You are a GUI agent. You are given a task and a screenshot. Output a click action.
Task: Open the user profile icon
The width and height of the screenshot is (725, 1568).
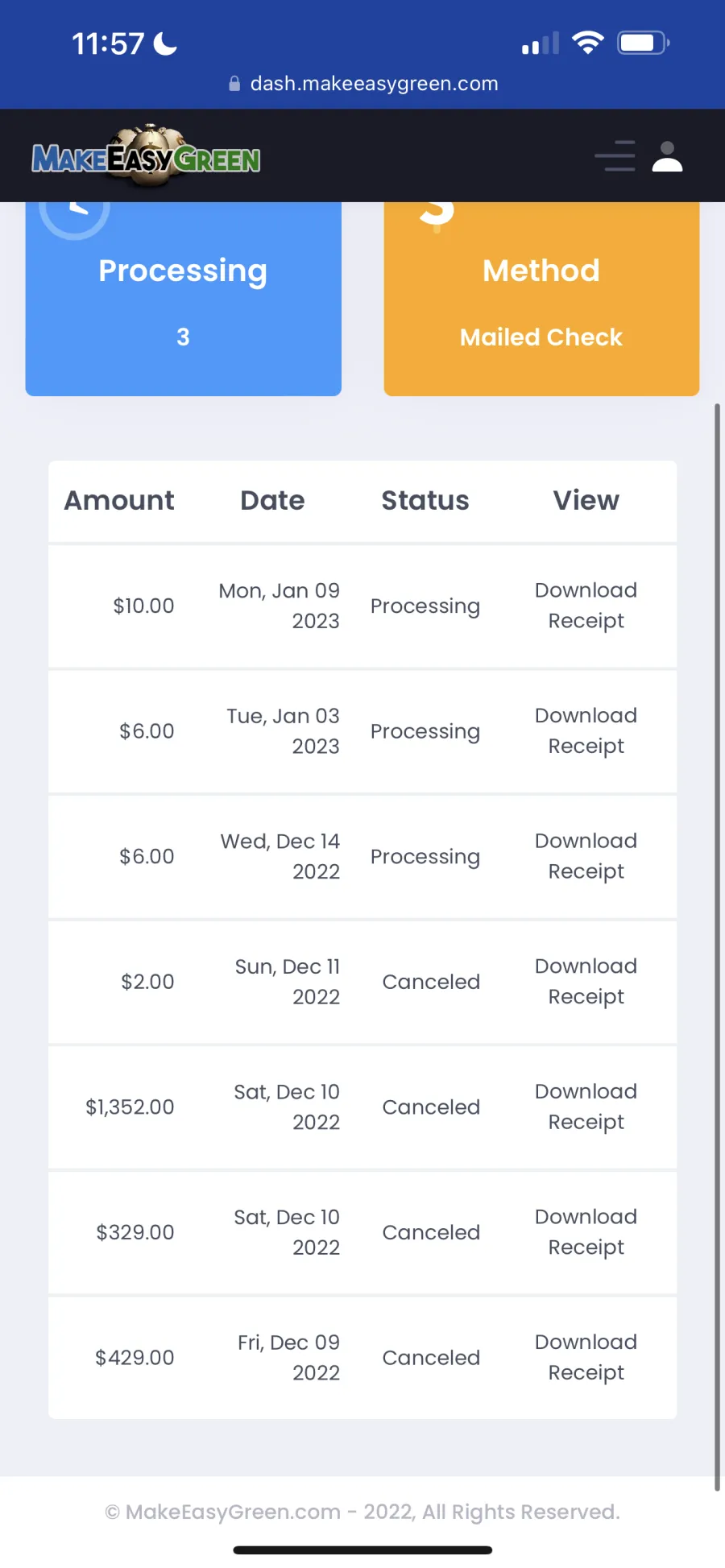[x=667, y=156]
